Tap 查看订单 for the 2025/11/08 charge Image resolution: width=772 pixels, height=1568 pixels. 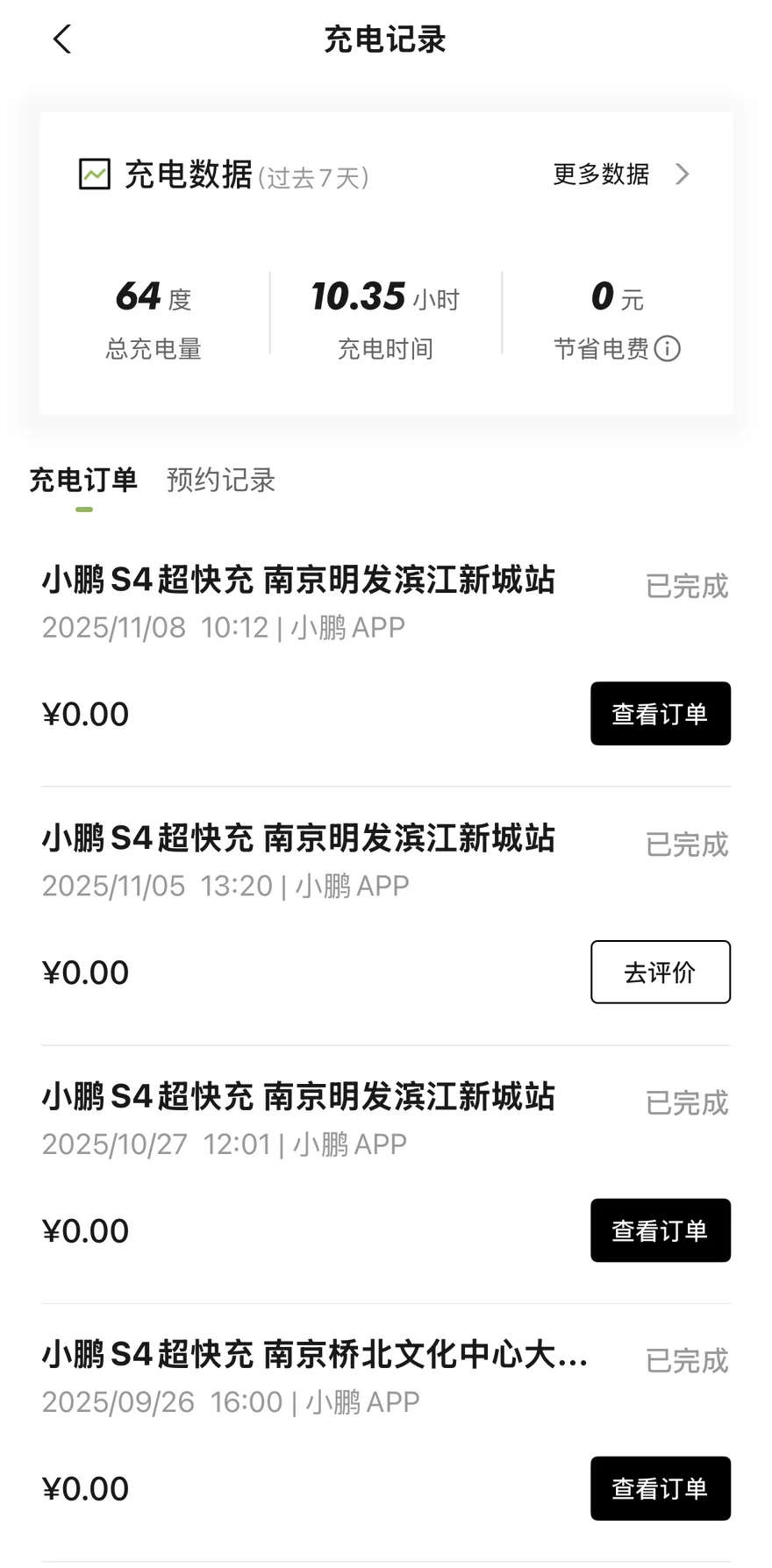(660, 714)
